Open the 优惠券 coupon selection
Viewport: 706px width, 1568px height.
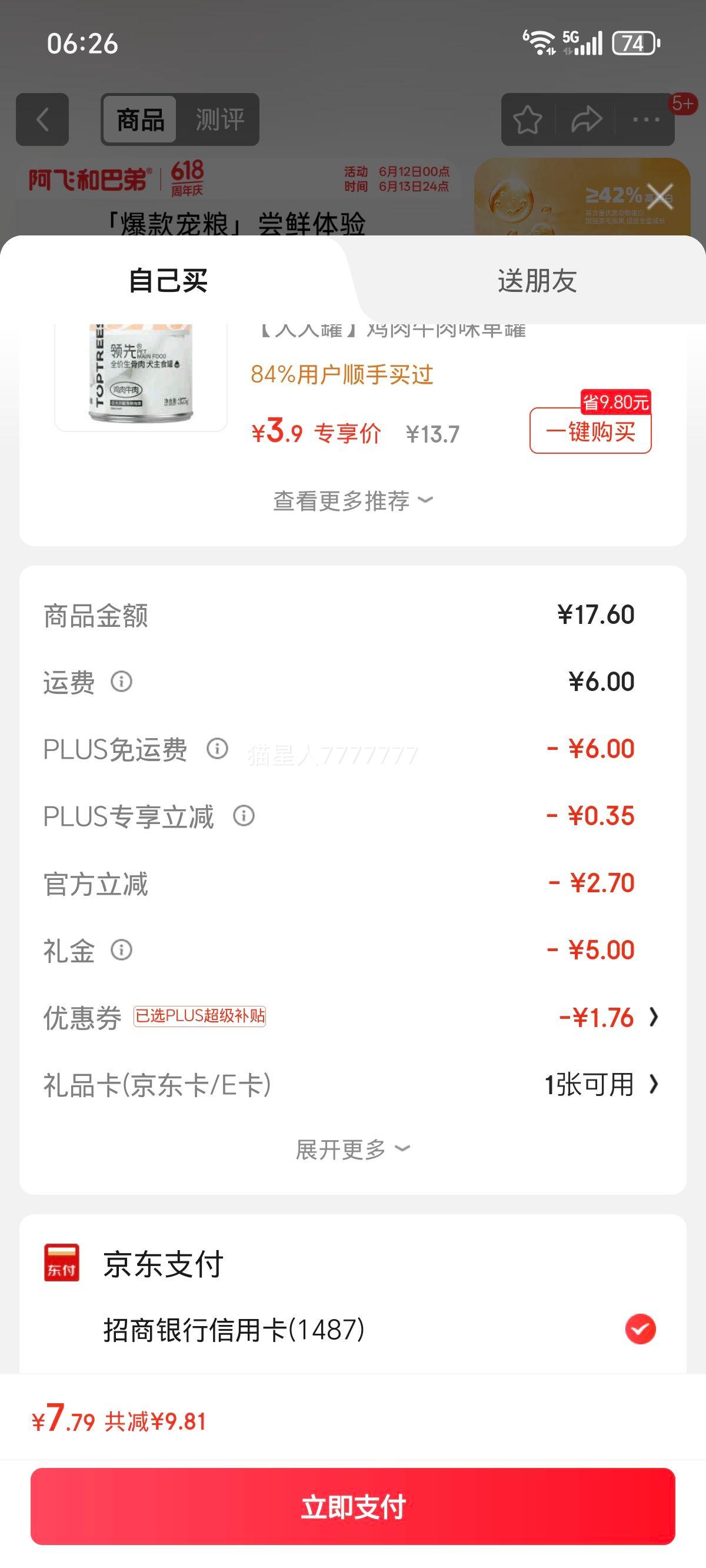pos(608,1017)
